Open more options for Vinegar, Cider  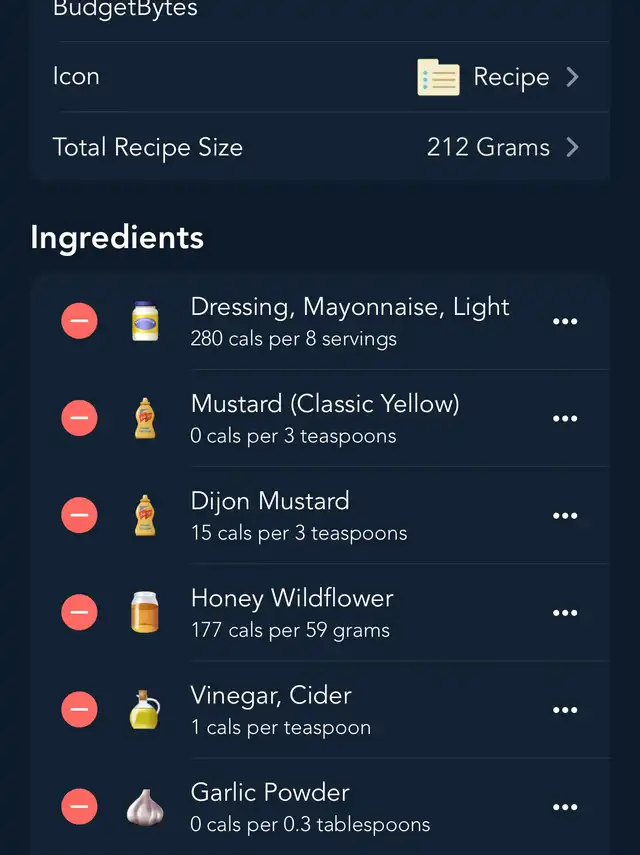point(565,710)
